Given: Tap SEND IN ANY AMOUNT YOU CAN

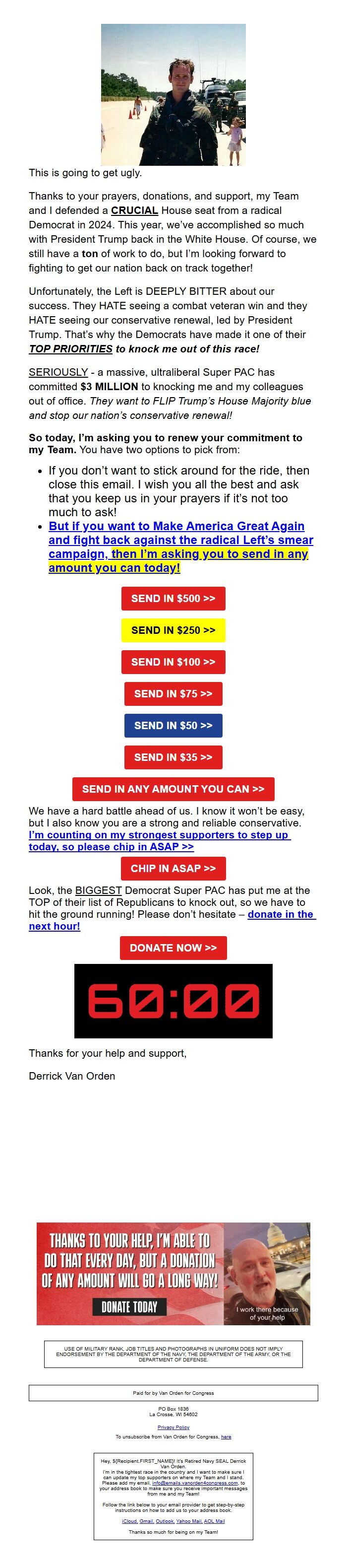Looking at the screenshot, I should [173, 789].
